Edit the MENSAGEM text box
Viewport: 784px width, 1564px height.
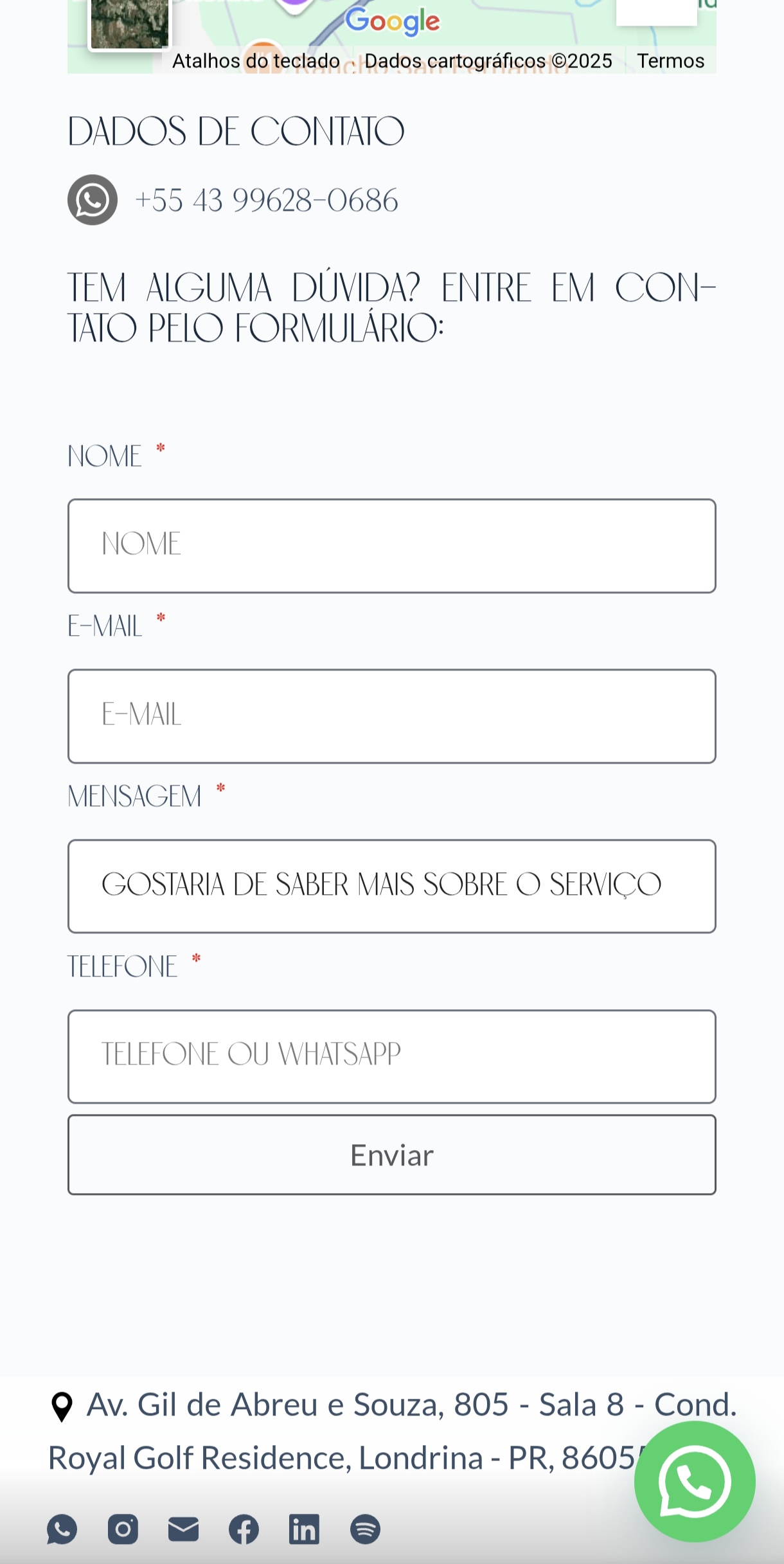click(392, 886)
